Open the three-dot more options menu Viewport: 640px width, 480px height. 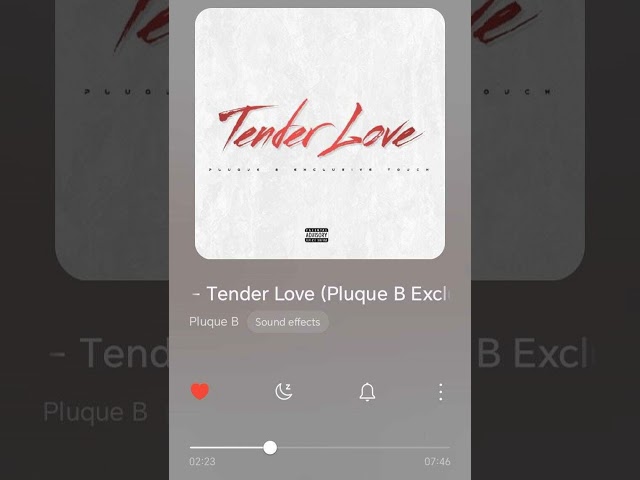[440, 391]
